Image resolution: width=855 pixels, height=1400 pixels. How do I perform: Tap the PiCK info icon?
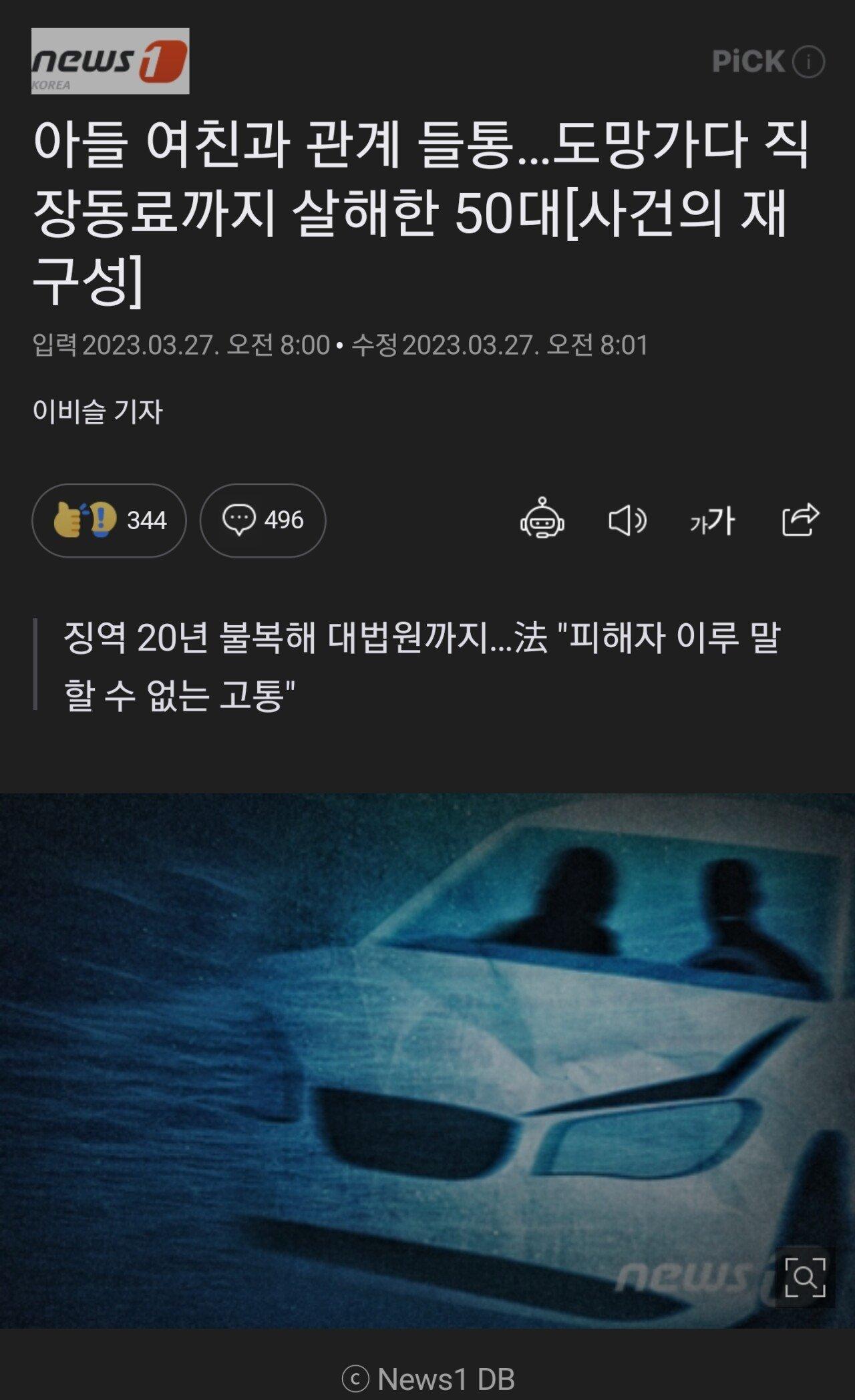[808, 62]
